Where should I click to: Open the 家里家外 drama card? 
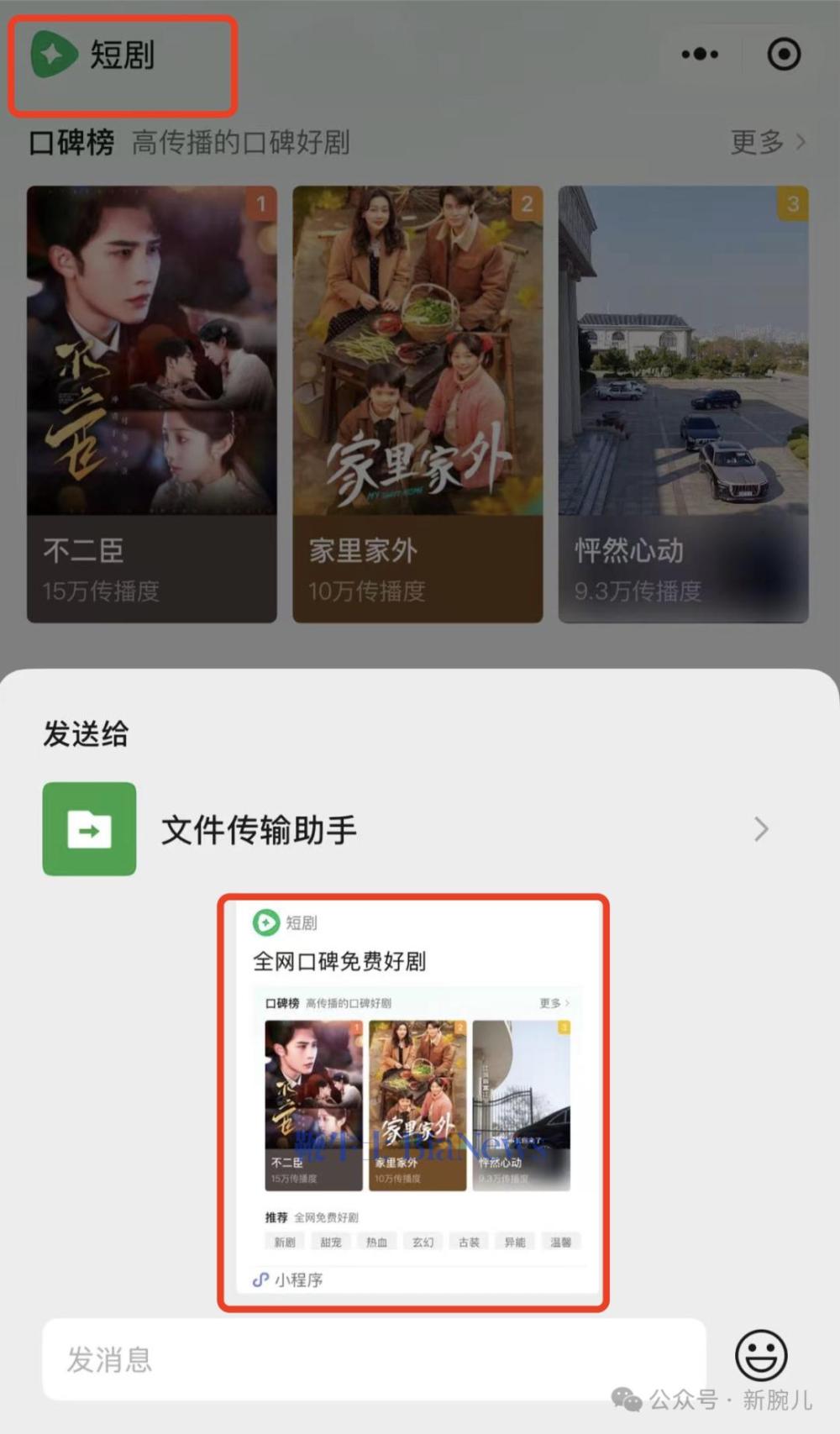[417, 403]
